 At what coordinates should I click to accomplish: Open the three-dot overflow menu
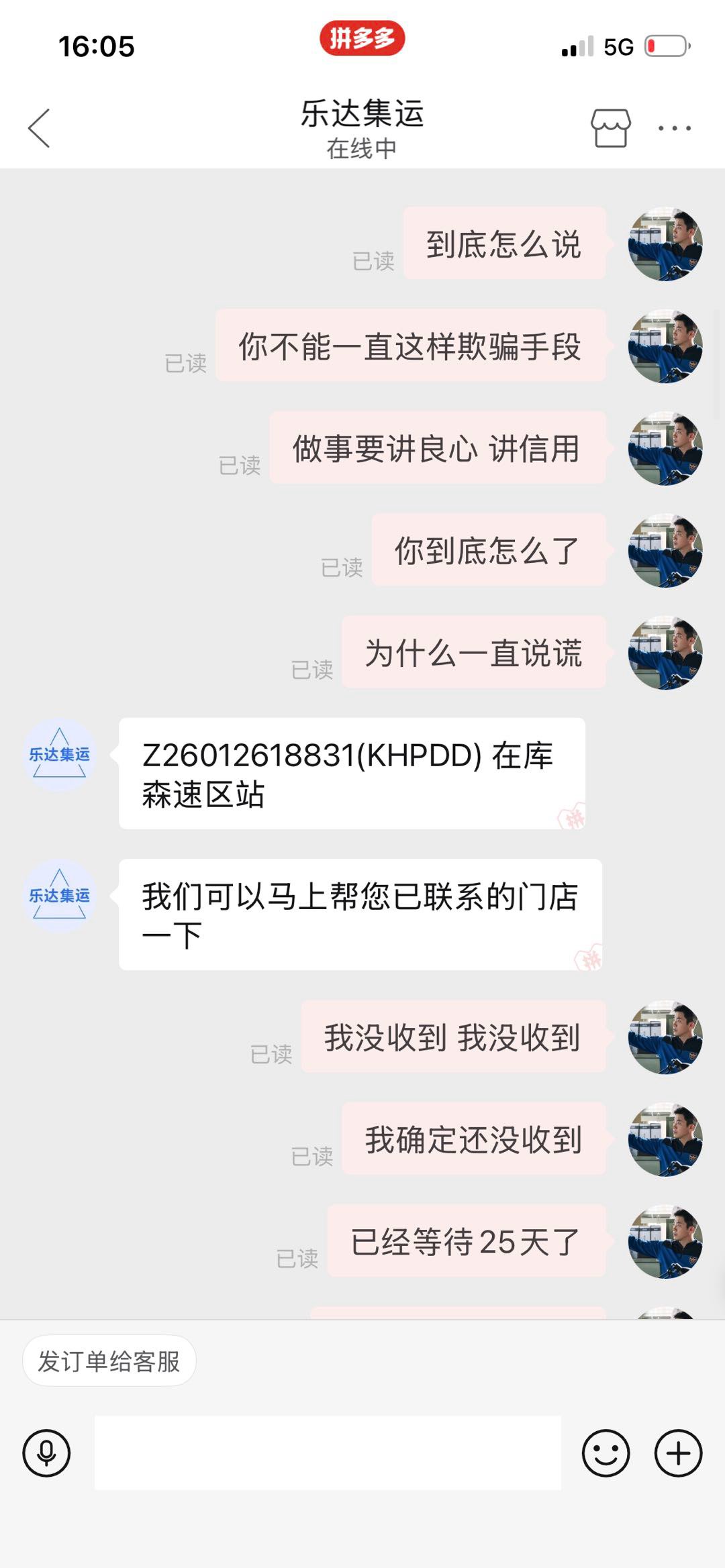coord(674,127)
